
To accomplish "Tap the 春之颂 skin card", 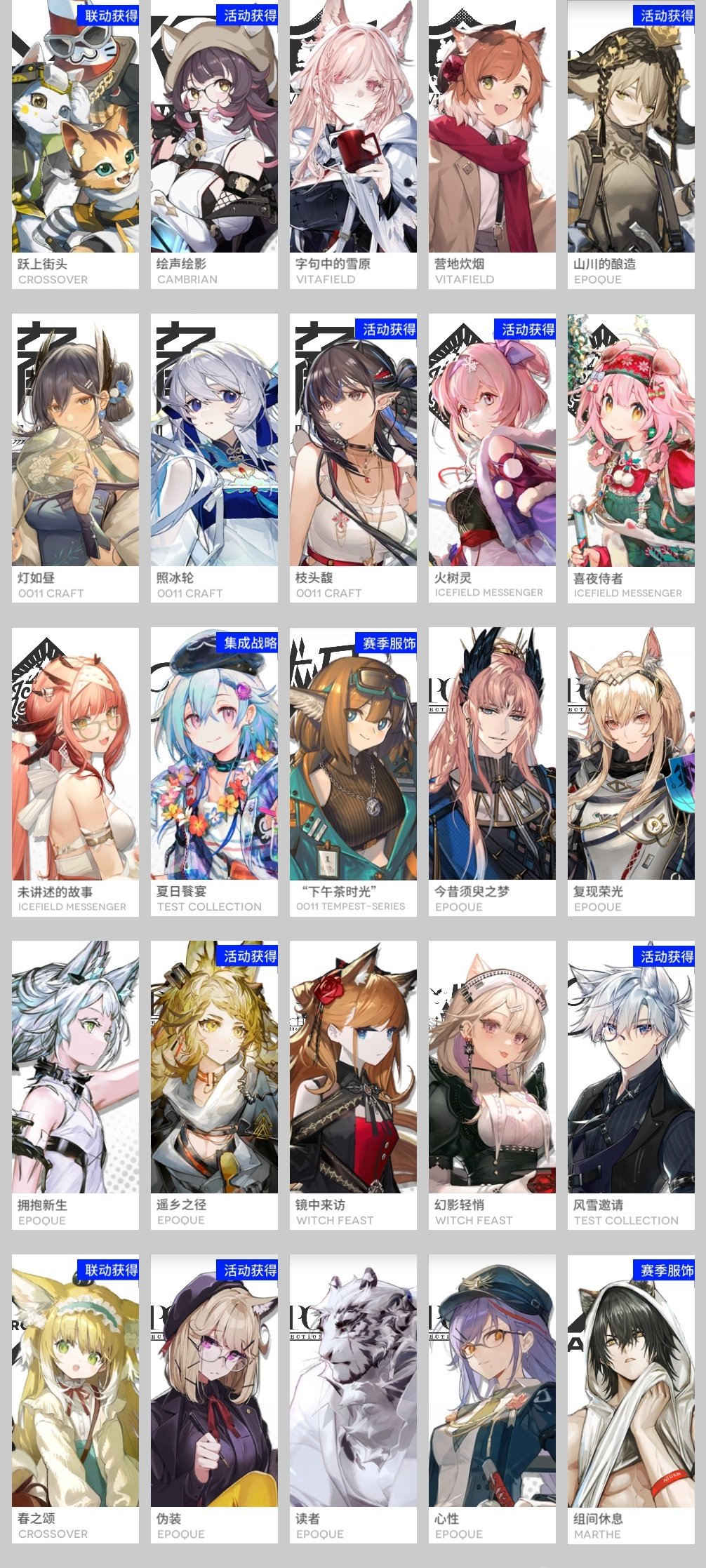I will pyautogui.click(x=75, y=1397).
